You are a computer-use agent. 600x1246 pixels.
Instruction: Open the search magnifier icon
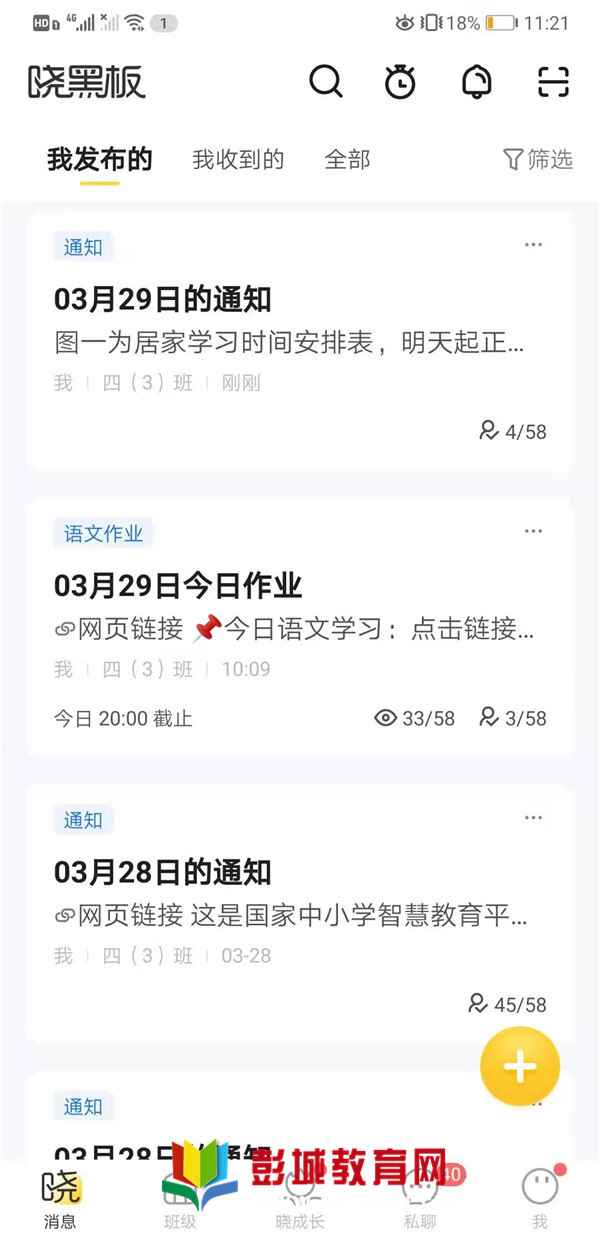326,81
